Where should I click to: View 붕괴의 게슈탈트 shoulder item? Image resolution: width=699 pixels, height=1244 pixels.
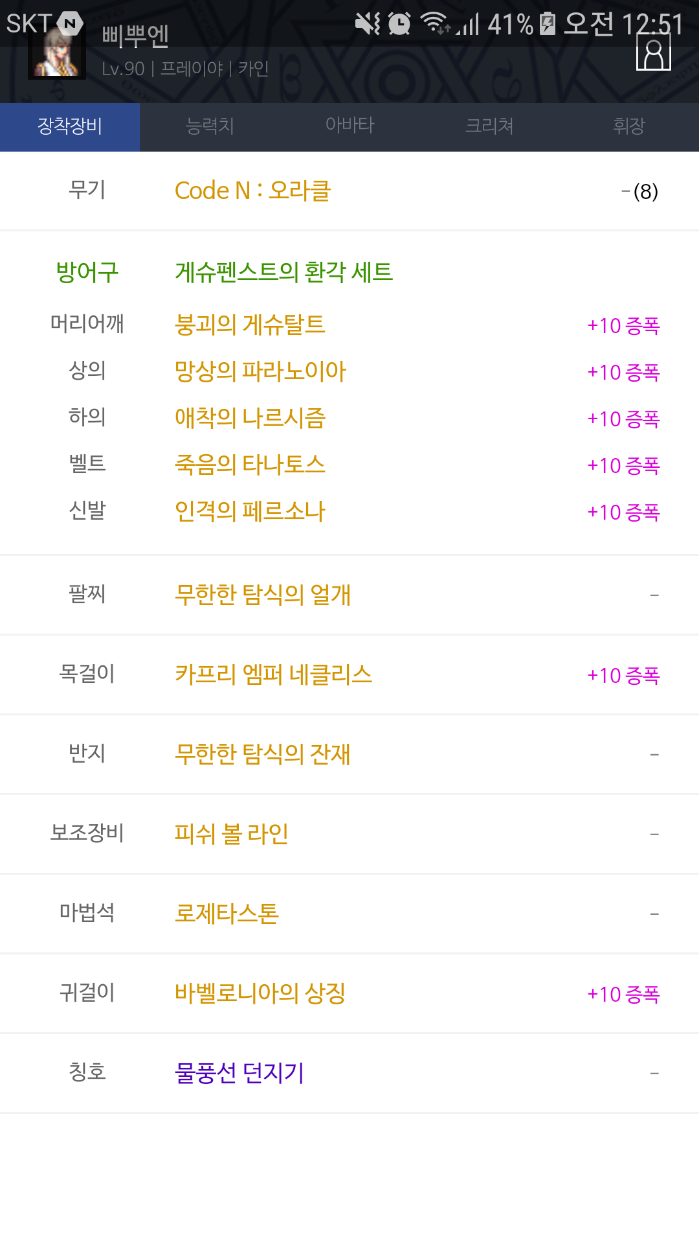click(x=250, y=325)
